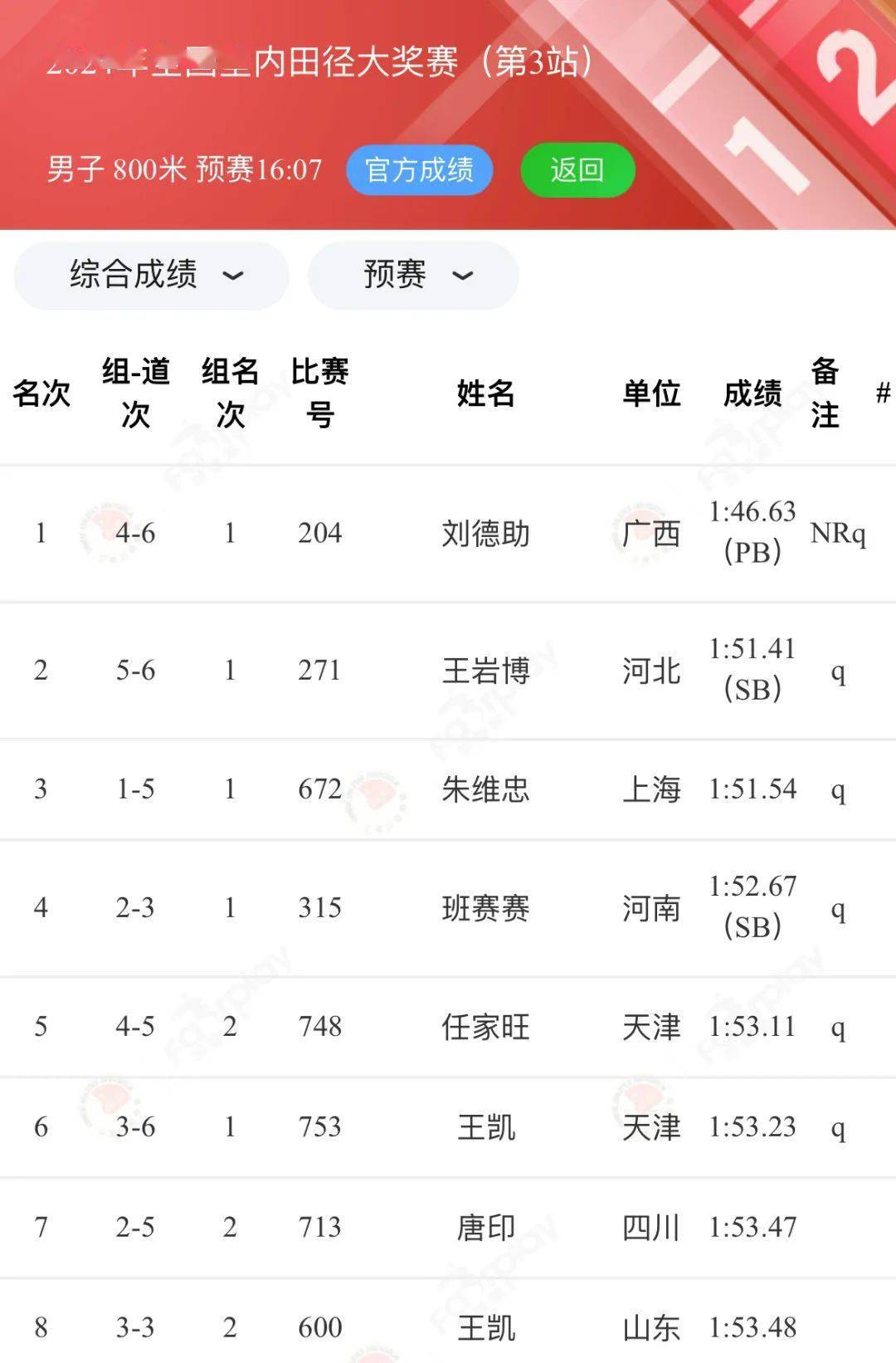Click the NRq remark for 刘德助
Screen dimensions: 896x1363
pyautogui.click(x=839, y=534)
